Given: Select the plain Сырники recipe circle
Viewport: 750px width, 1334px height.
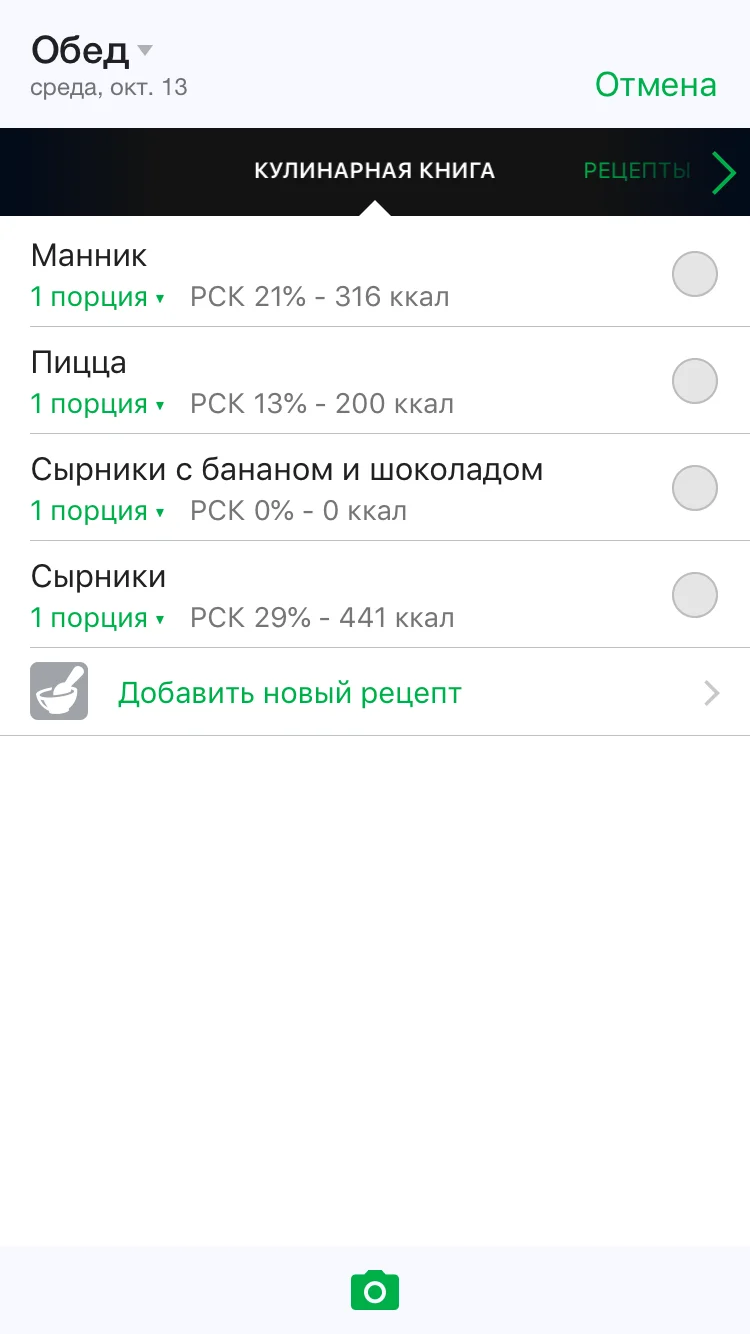Looking at the screenshot, I should pyautogui.click(x=694, y=595).
